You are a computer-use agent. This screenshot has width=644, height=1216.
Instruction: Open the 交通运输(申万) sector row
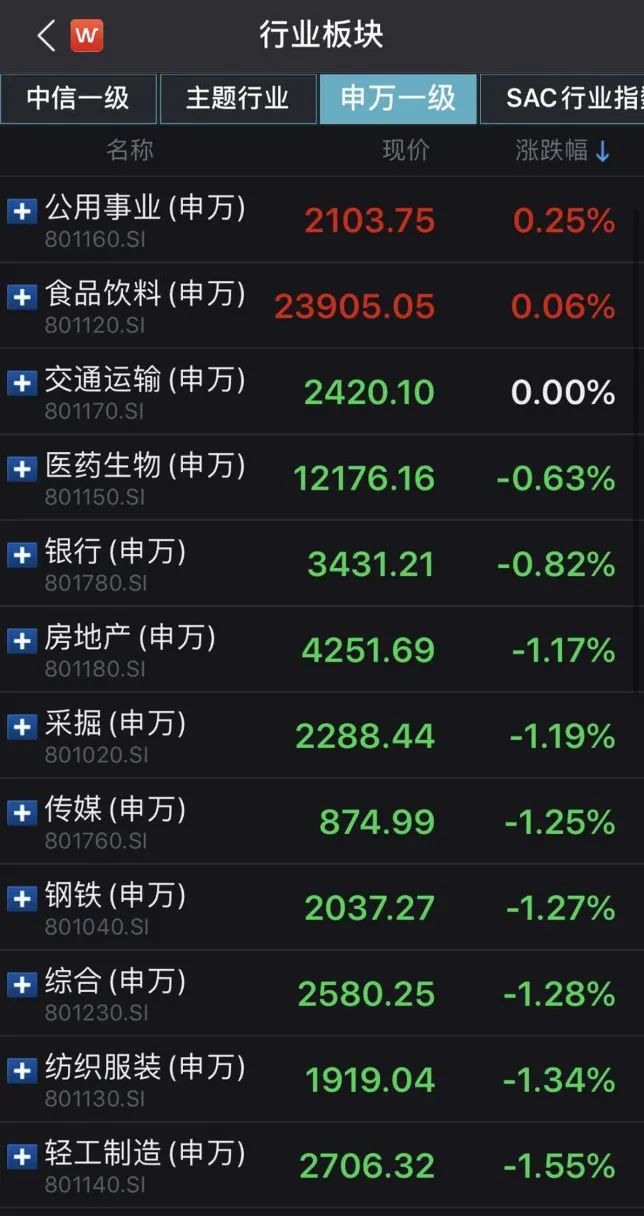click(x=322, y=392)
